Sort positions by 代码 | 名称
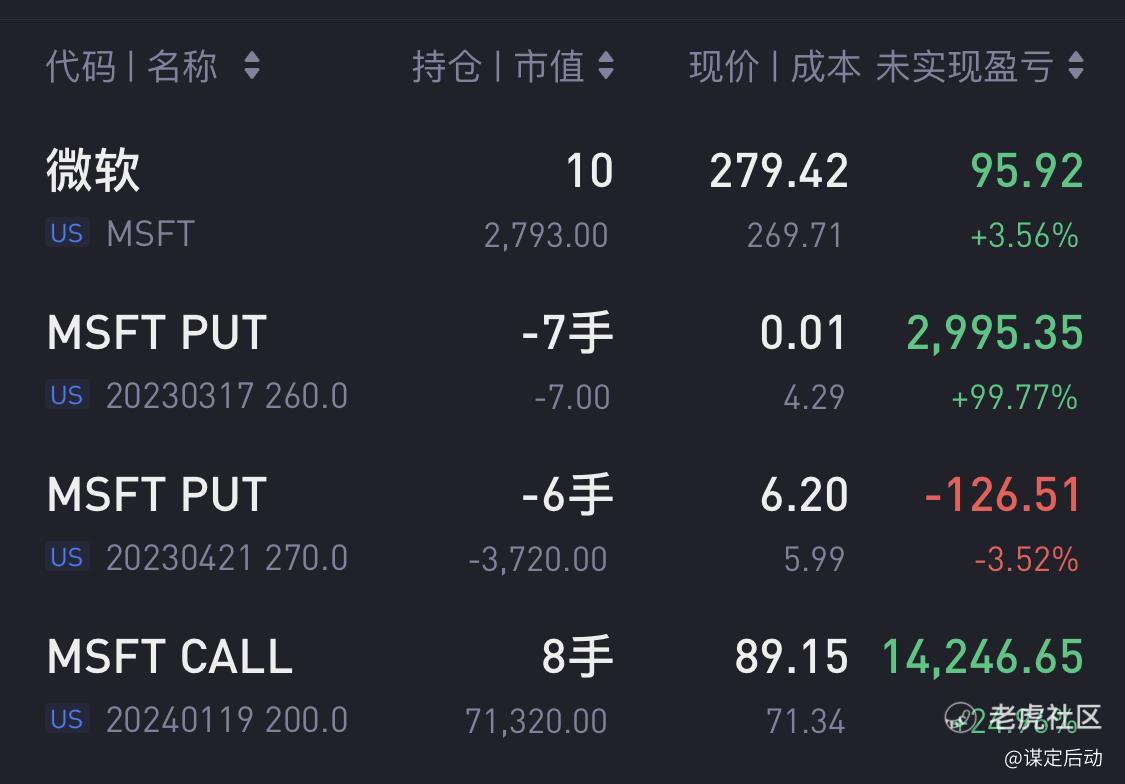The image size is (1125, 784). click(152, 67)
